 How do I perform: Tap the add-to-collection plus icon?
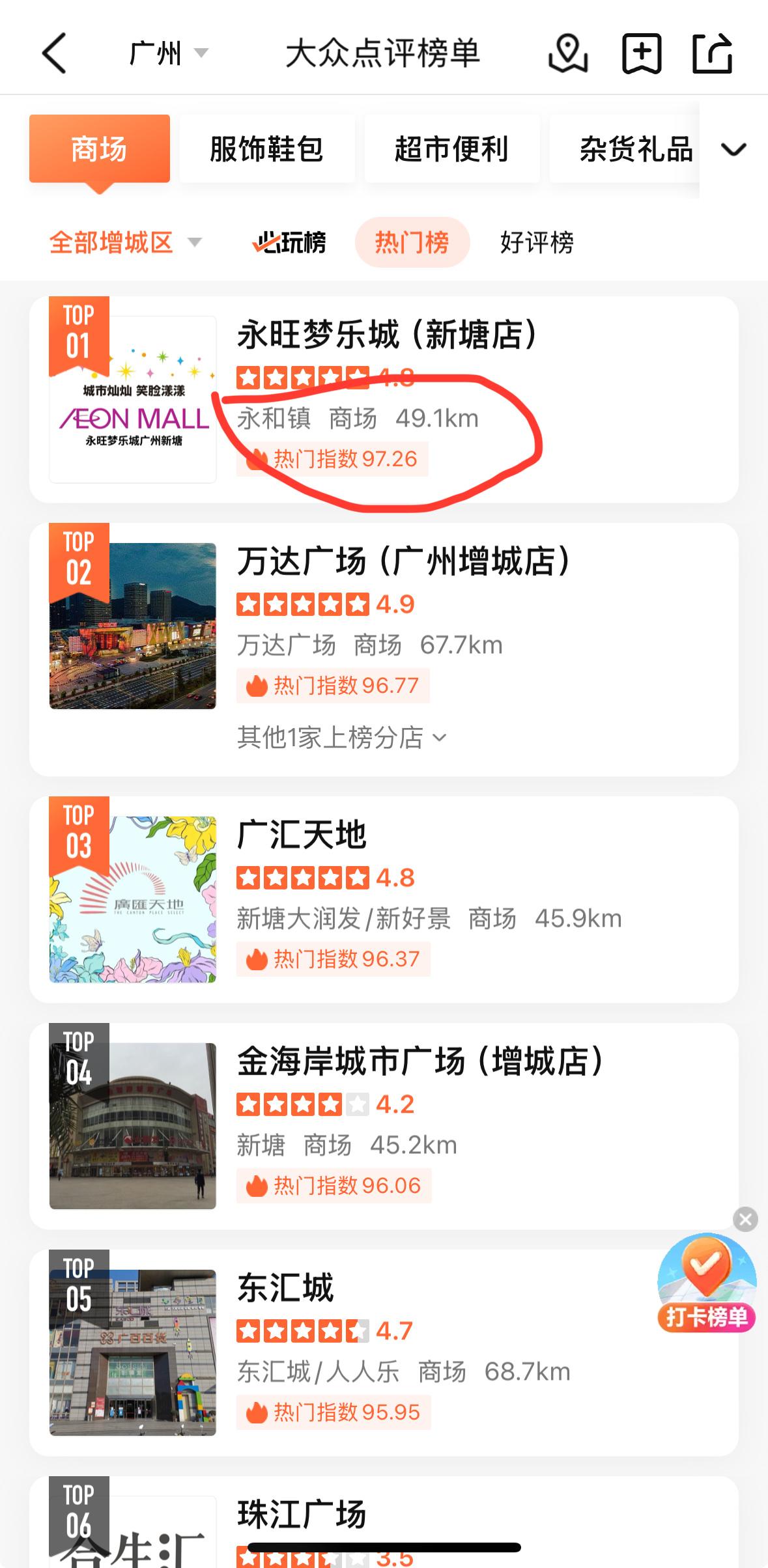click(642, 53)
